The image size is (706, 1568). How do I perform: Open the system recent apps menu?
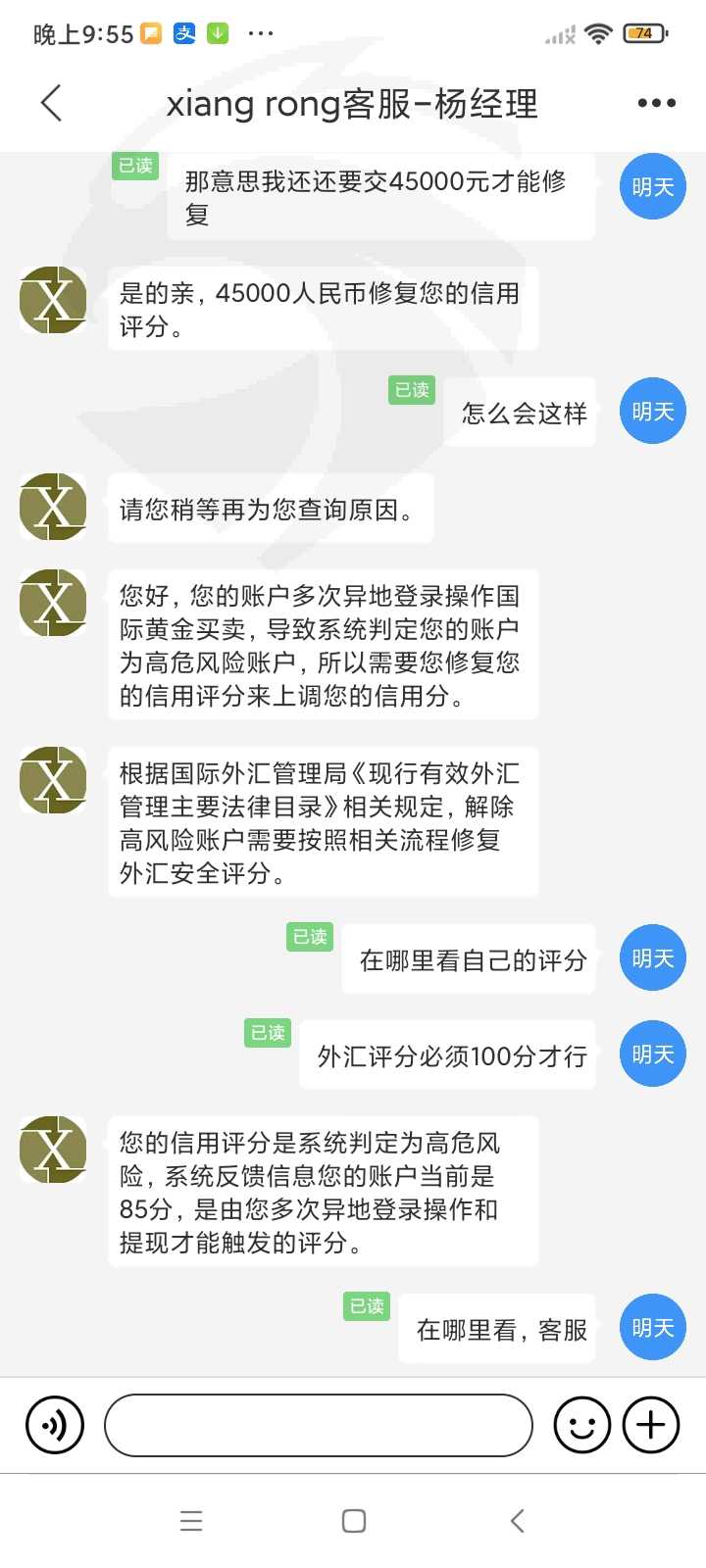click(x=191, y=1521)
